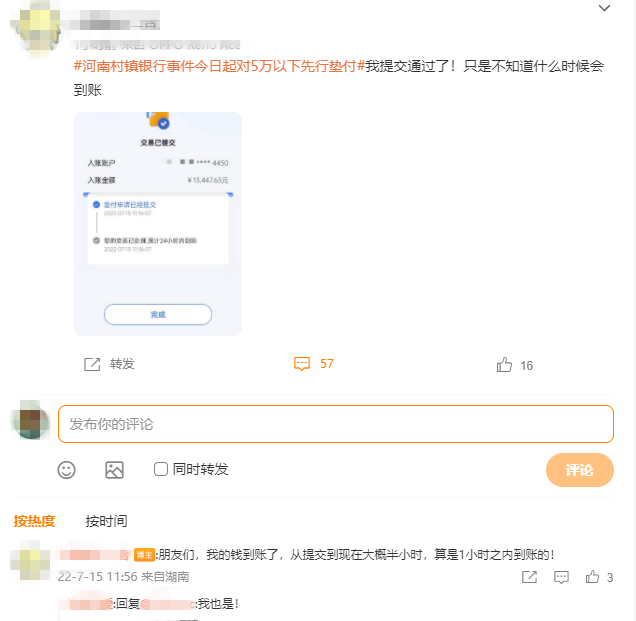Repost this post via 转发
Image resolution: width=636 pixels, height=621 pixels.
click(x=109, y=364)
